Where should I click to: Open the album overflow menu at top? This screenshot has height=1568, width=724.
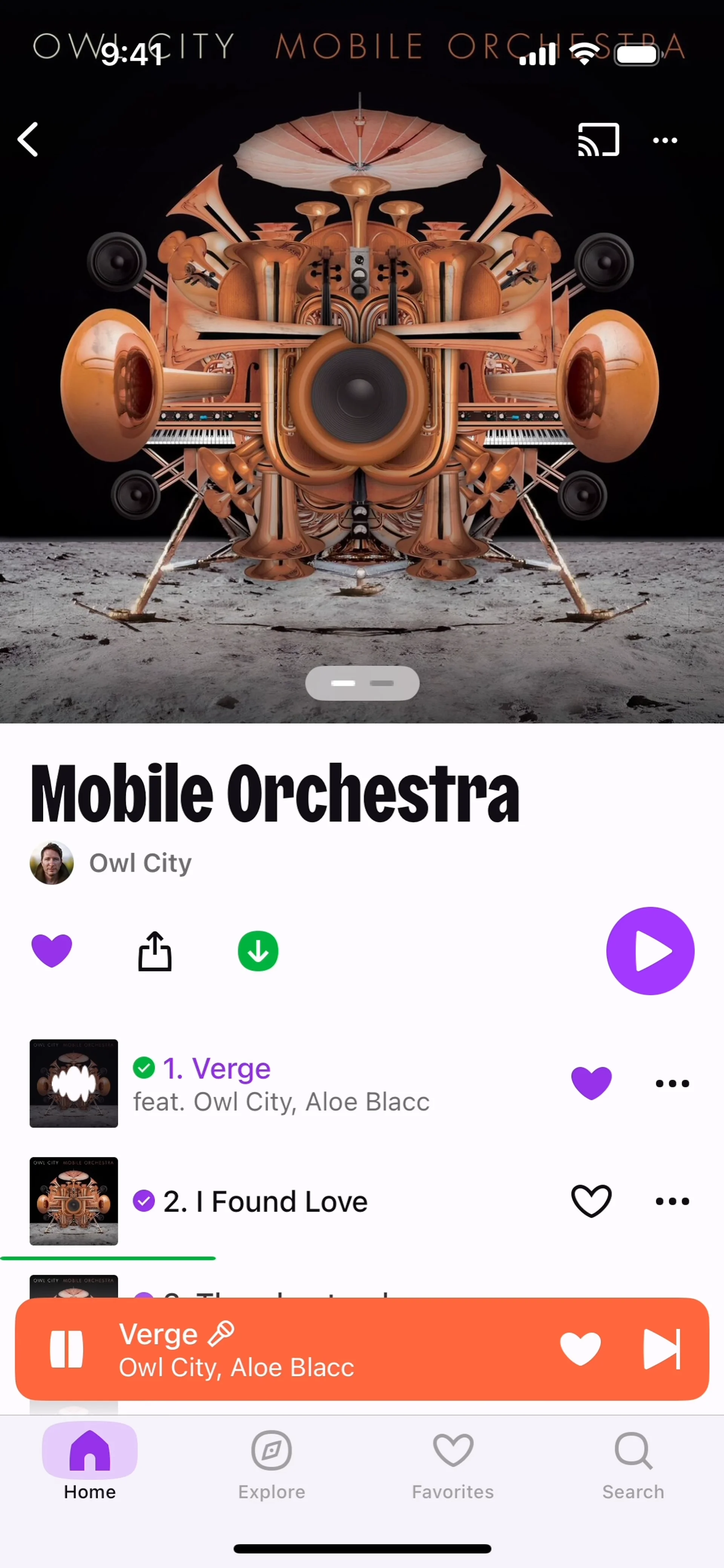click(x=664, y=140)
